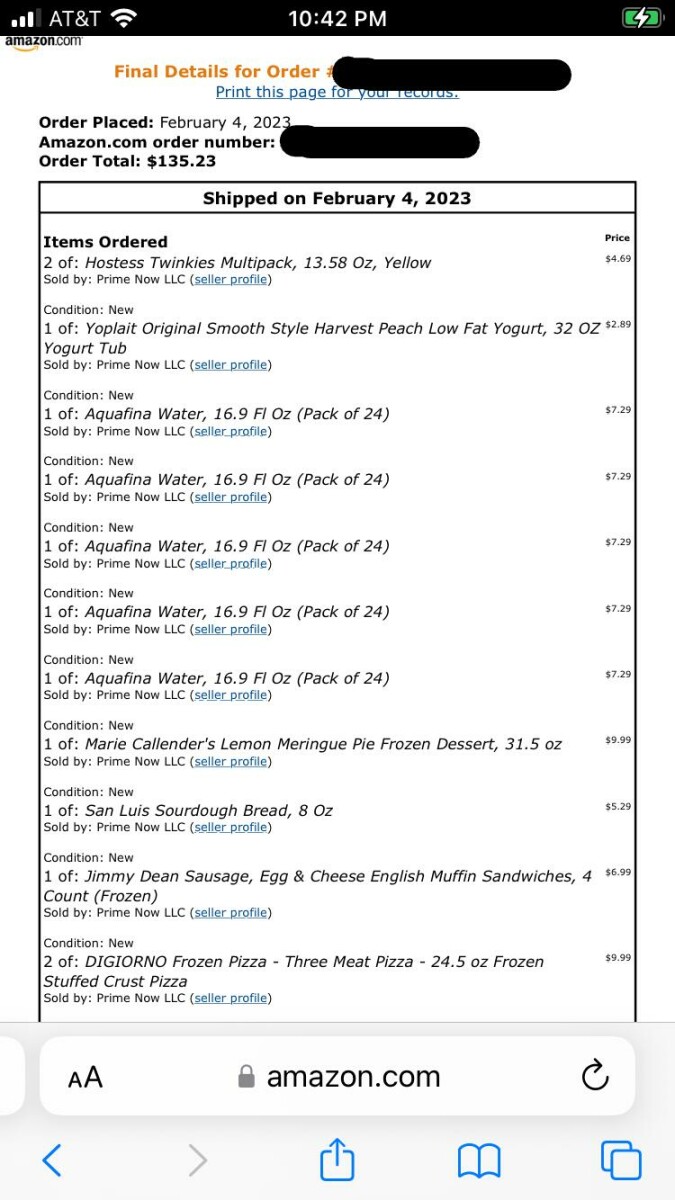Open seller profile under Jimmy Dean English Muffin Sandwiches
Screen dimensions: 675x1200
pyautogui.click(x=230, y=913)
